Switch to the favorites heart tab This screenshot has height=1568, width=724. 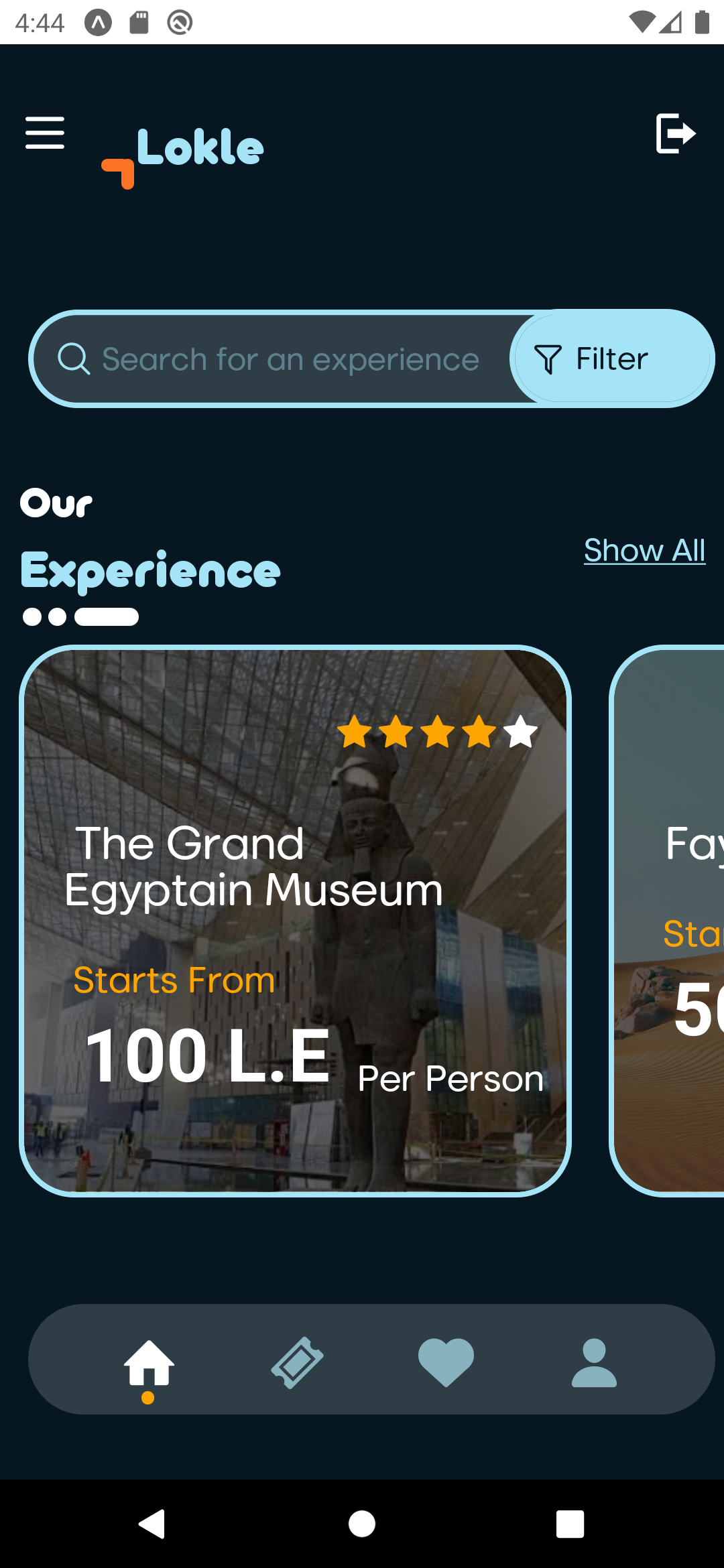coord(446,1363)
